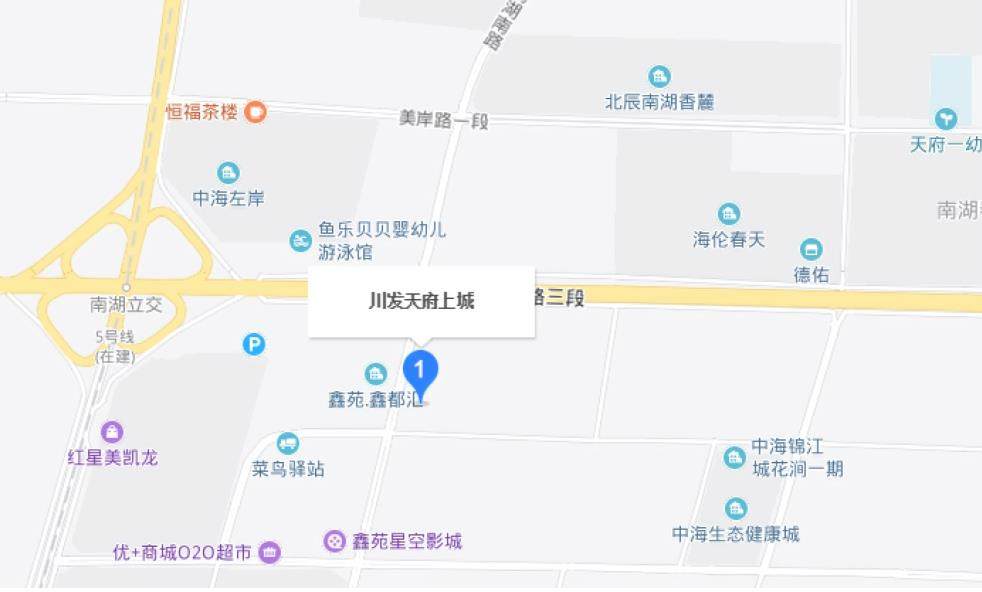Tap the blue marker numbered 1
Image resolution: width=982 pixels, height=592 pixels.
coord(421,372)
